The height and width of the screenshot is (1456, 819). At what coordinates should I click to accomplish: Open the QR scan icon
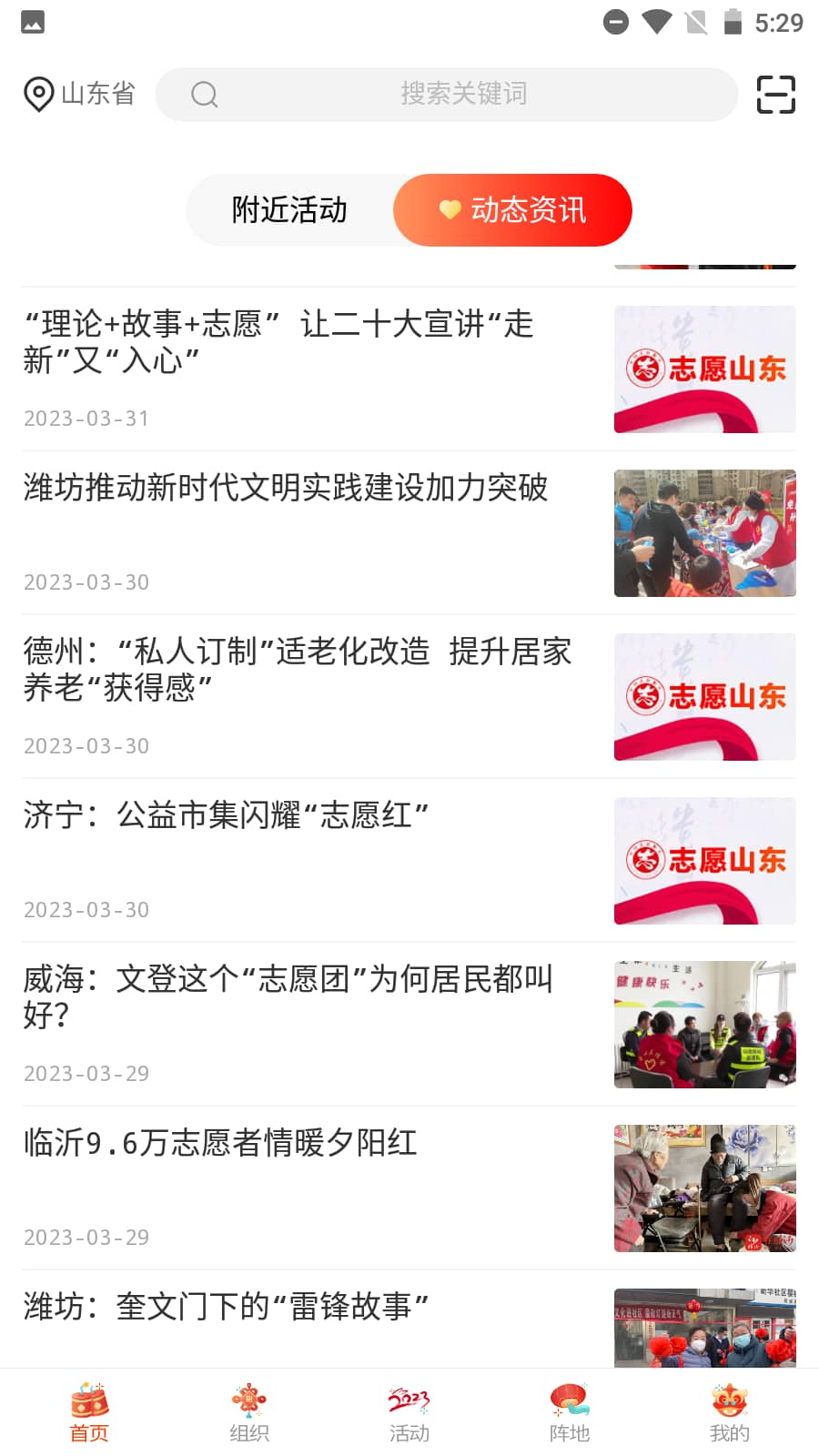click(x=776, y=95)
